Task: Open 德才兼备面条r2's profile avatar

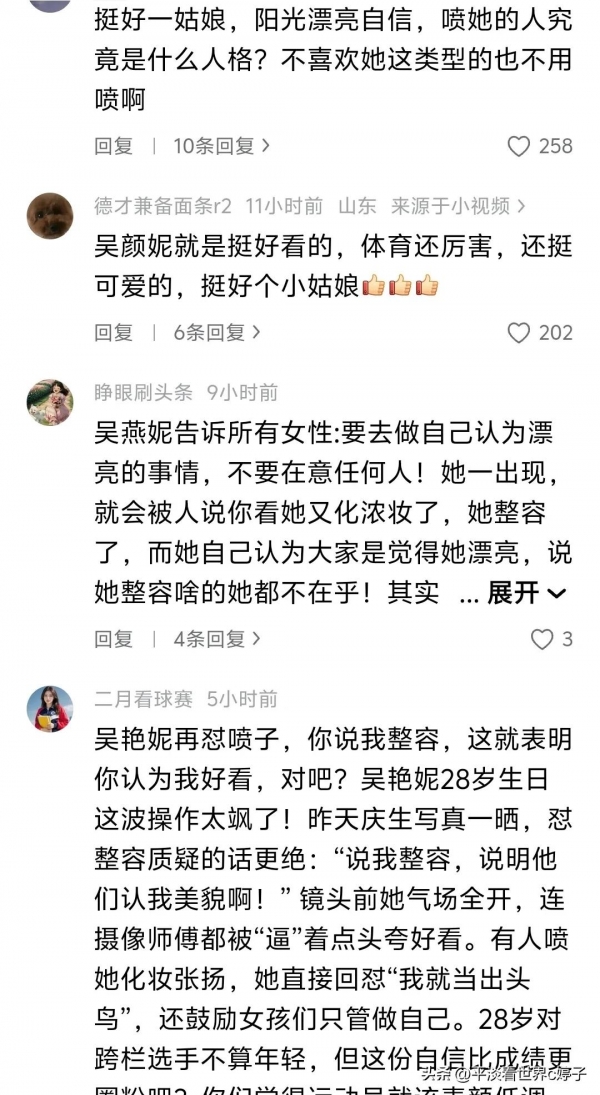Action: point(49,215)
